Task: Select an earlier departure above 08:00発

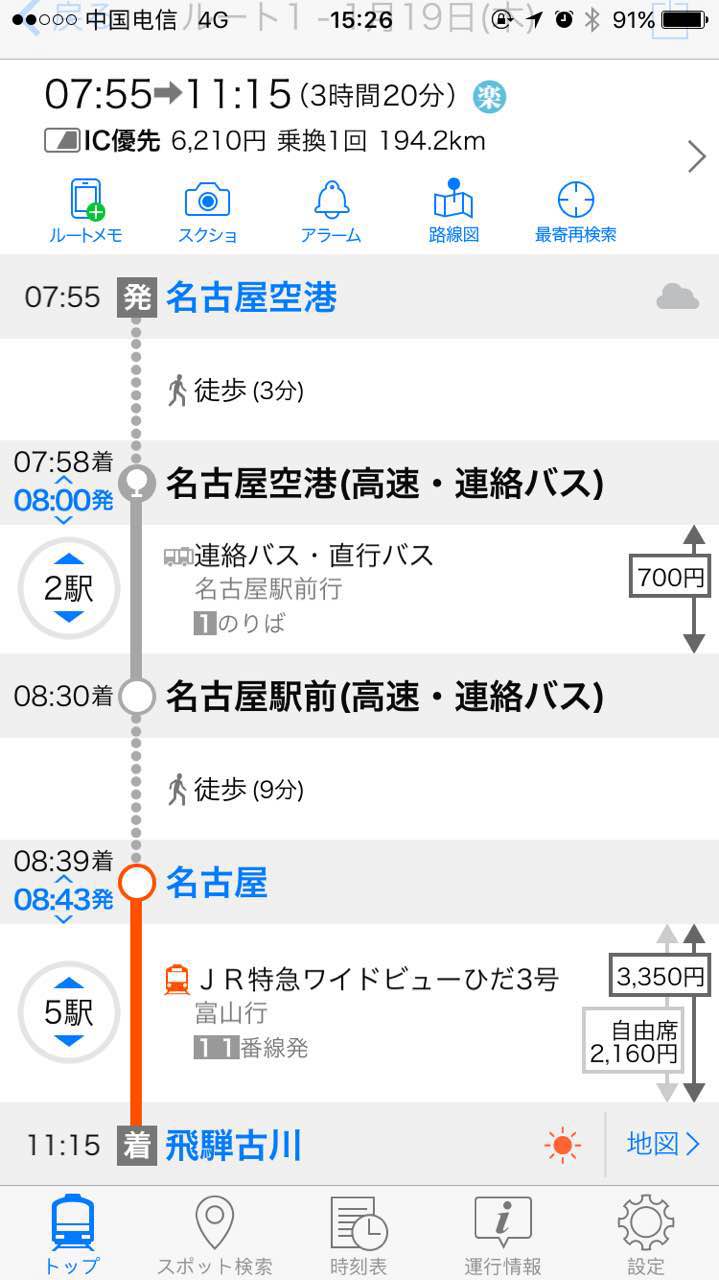Action: [62, 481]
